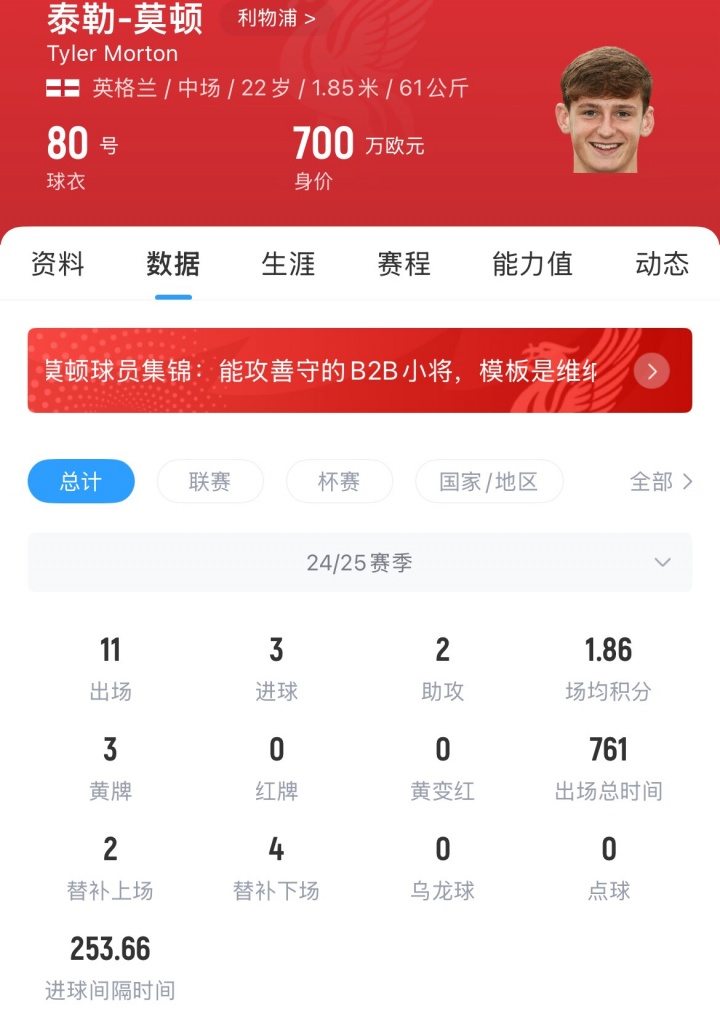Open the 全部 competitions list

[x=660, y=481]
